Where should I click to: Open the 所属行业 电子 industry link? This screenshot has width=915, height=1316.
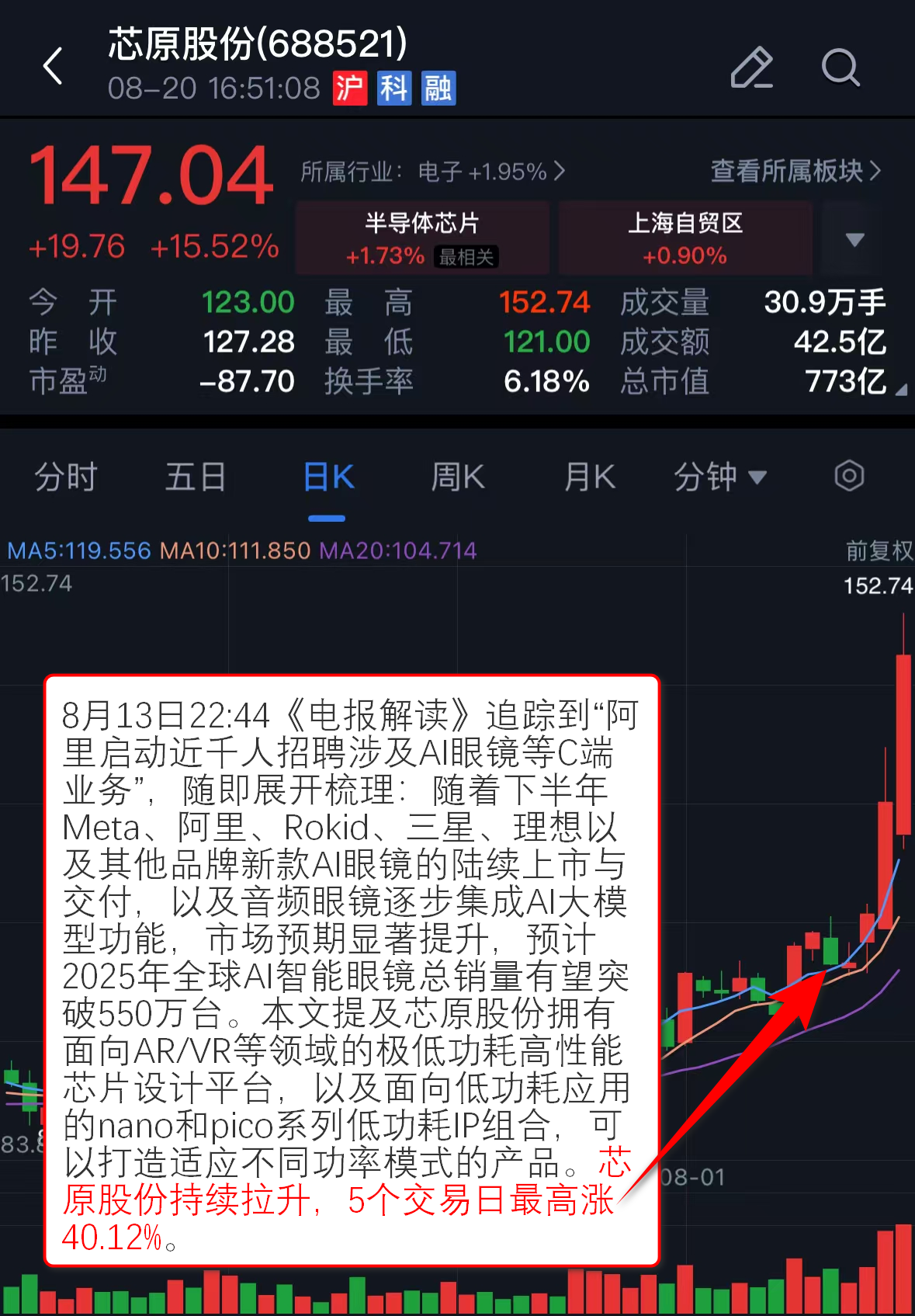pos(432,171)
